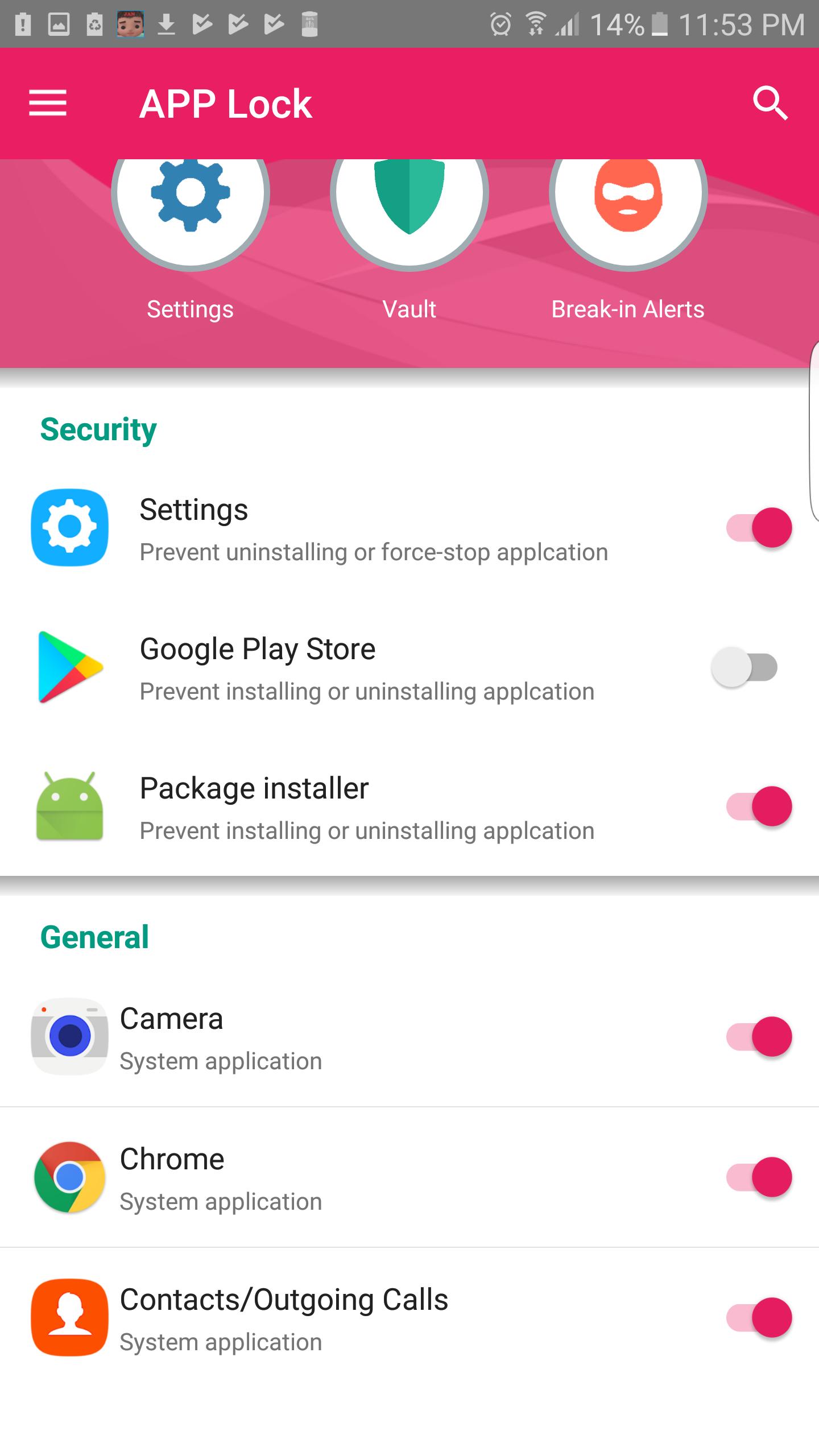Enable lock for Google Play Store
Viewport: 819px width, 1456px height.
coord(744,667)
